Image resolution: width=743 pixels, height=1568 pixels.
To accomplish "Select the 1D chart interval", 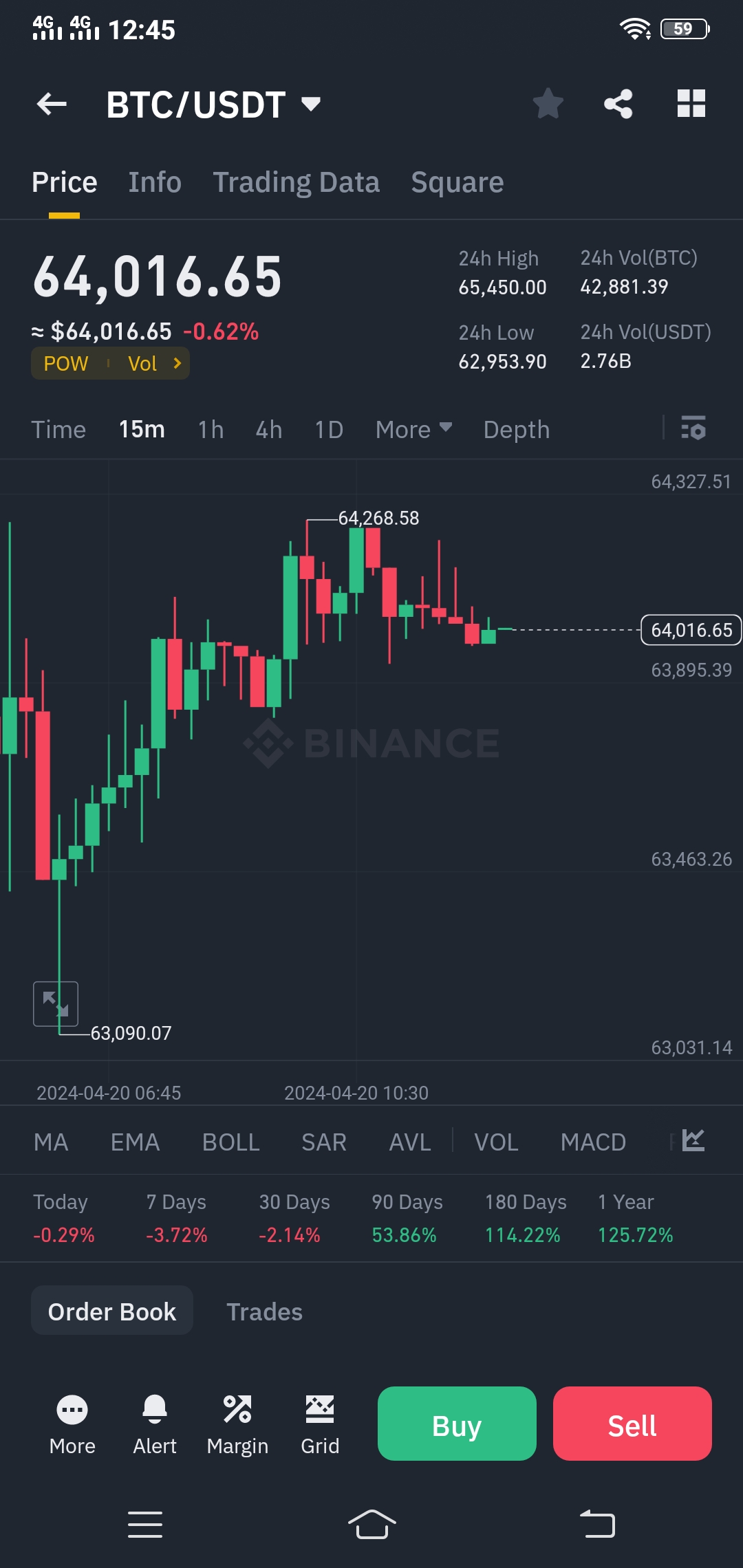I will [329, 430].
